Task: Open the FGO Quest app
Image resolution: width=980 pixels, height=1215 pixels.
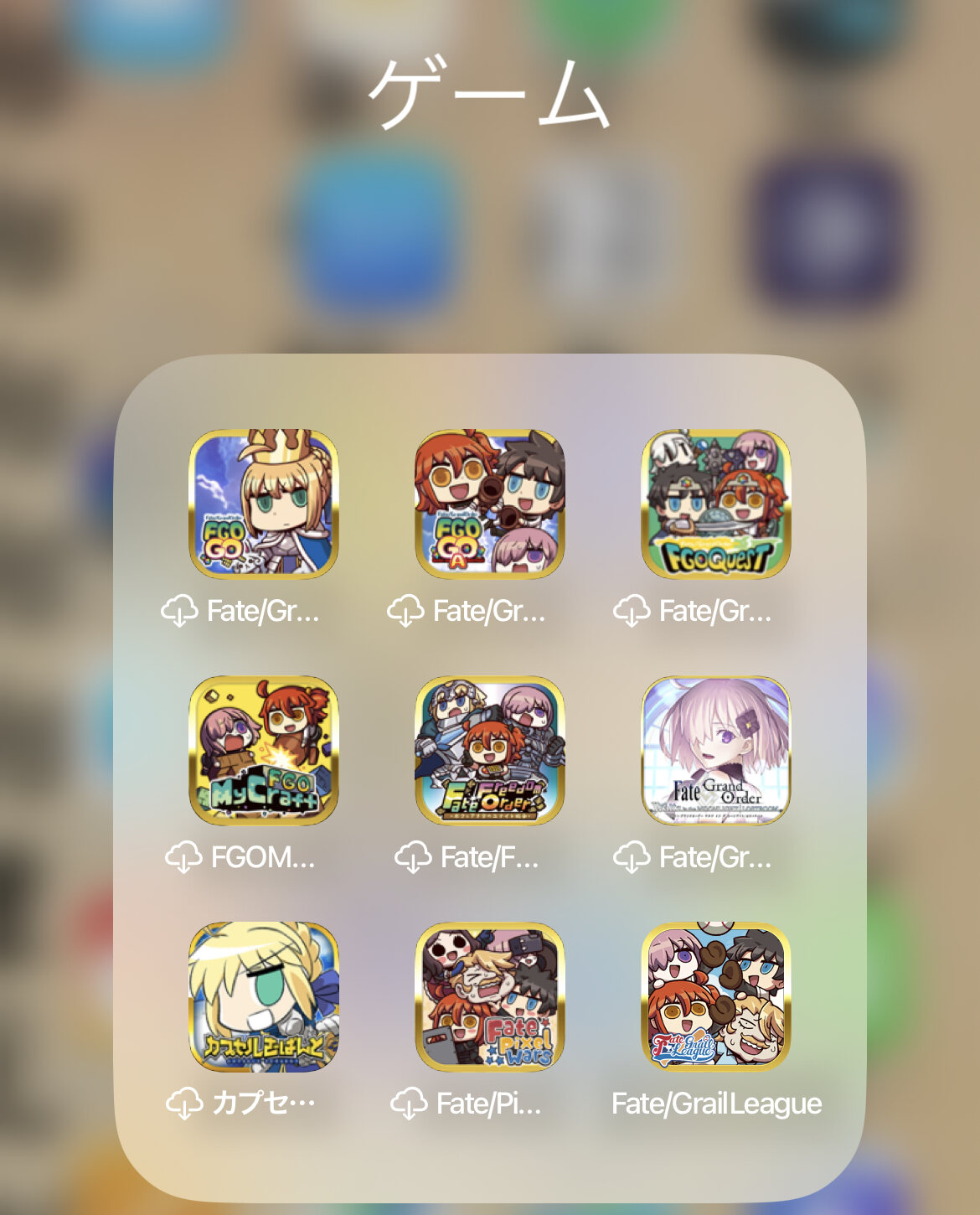Action: pos(716,504)
